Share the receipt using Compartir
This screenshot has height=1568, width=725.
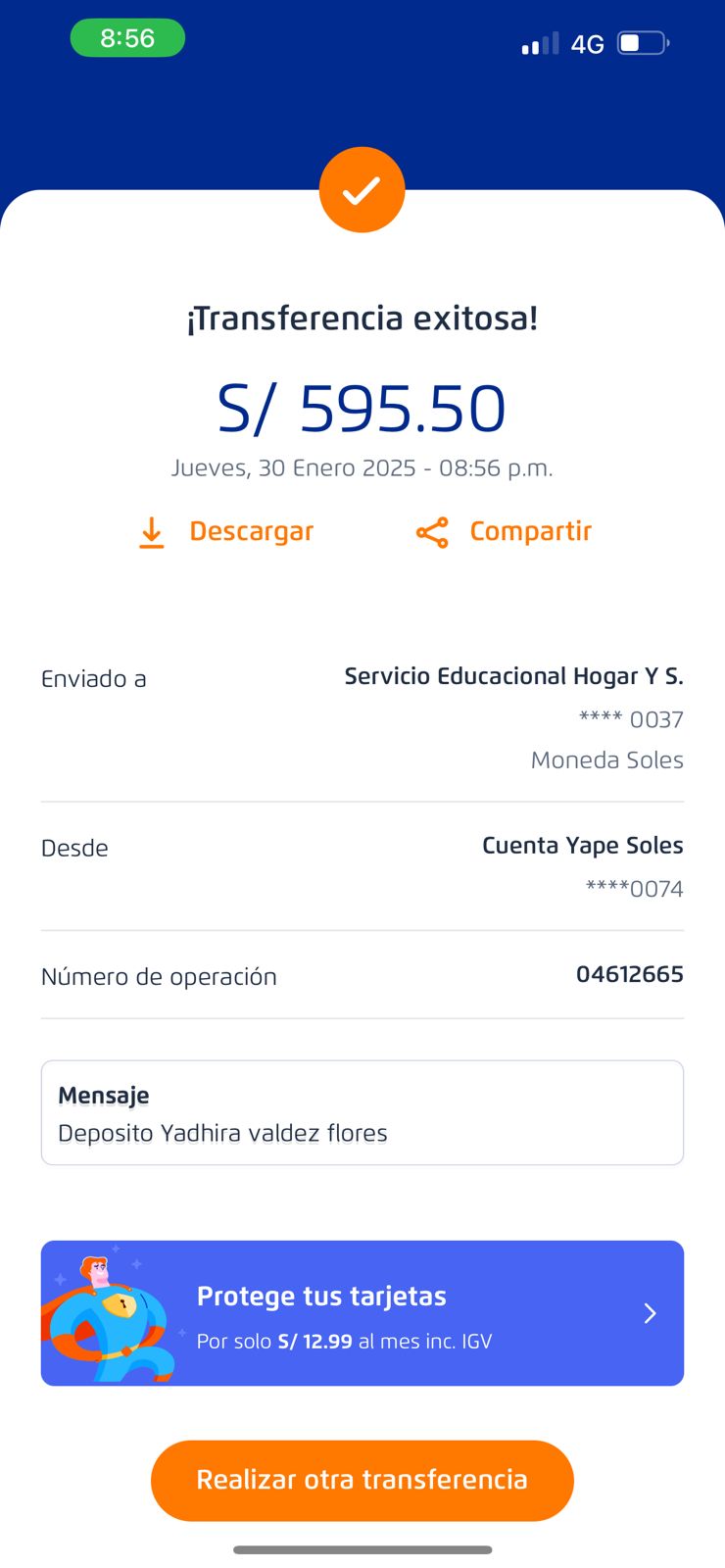coord(505,532)
